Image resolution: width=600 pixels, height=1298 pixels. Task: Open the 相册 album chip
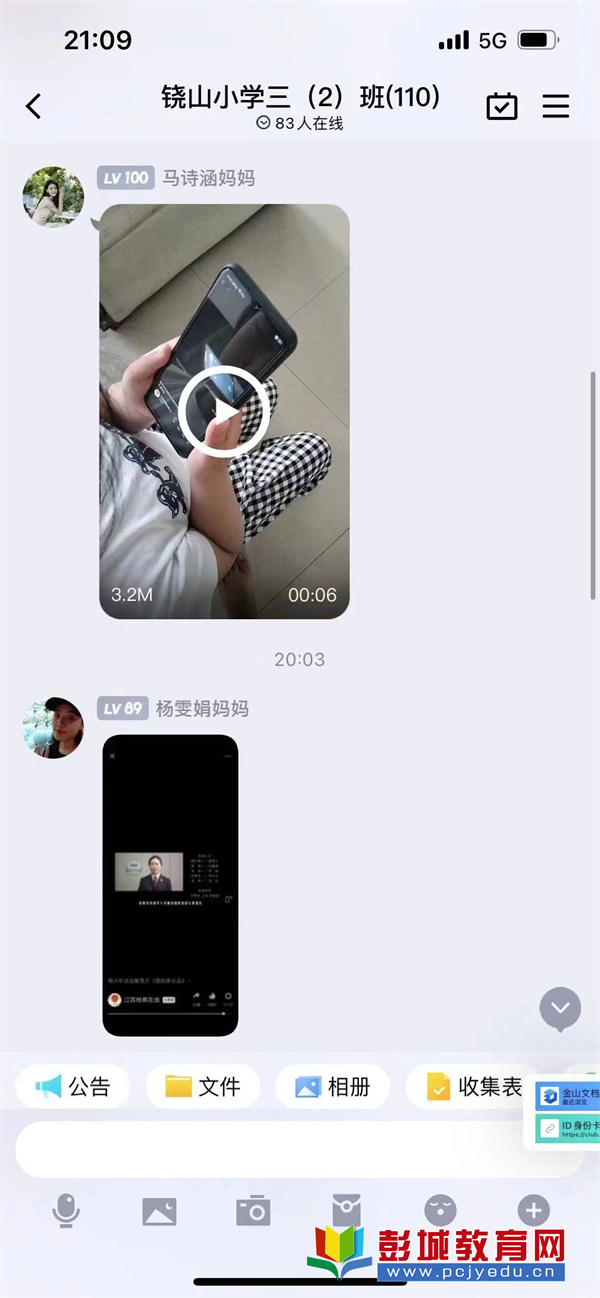pyautogui.click(x=332, y=1086)
